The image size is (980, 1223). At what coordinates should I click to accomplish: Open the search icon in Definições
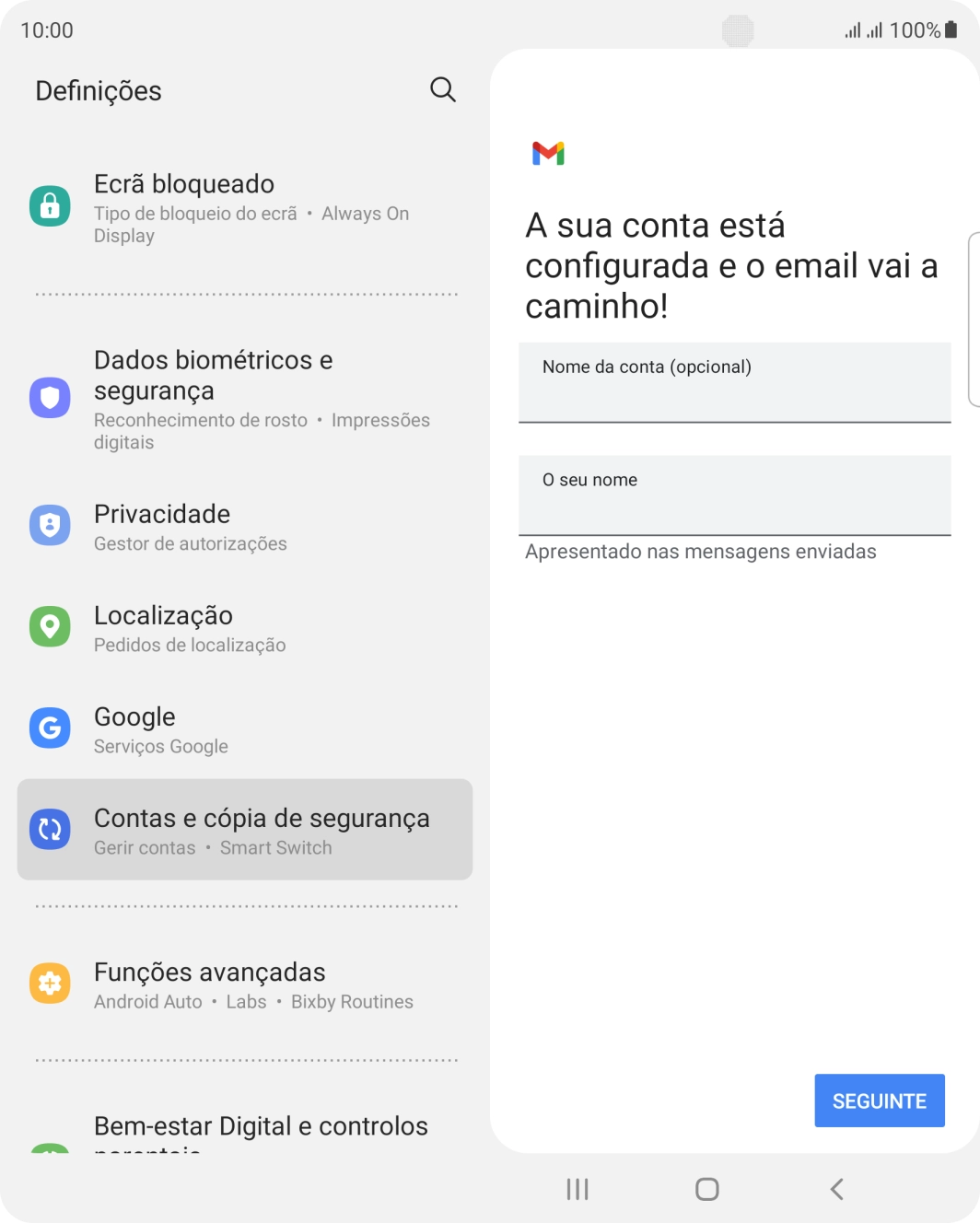(x=442, y=89)
